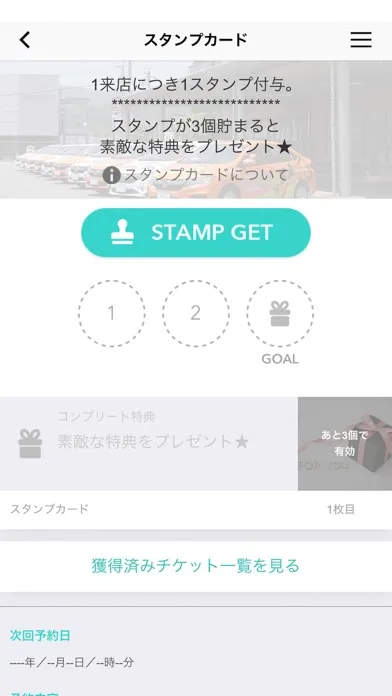Viewport: 392px width, 696px height.
Task: View 獲得済みチケット一覧を見る ticket list
Action: (x=196, y=566)
